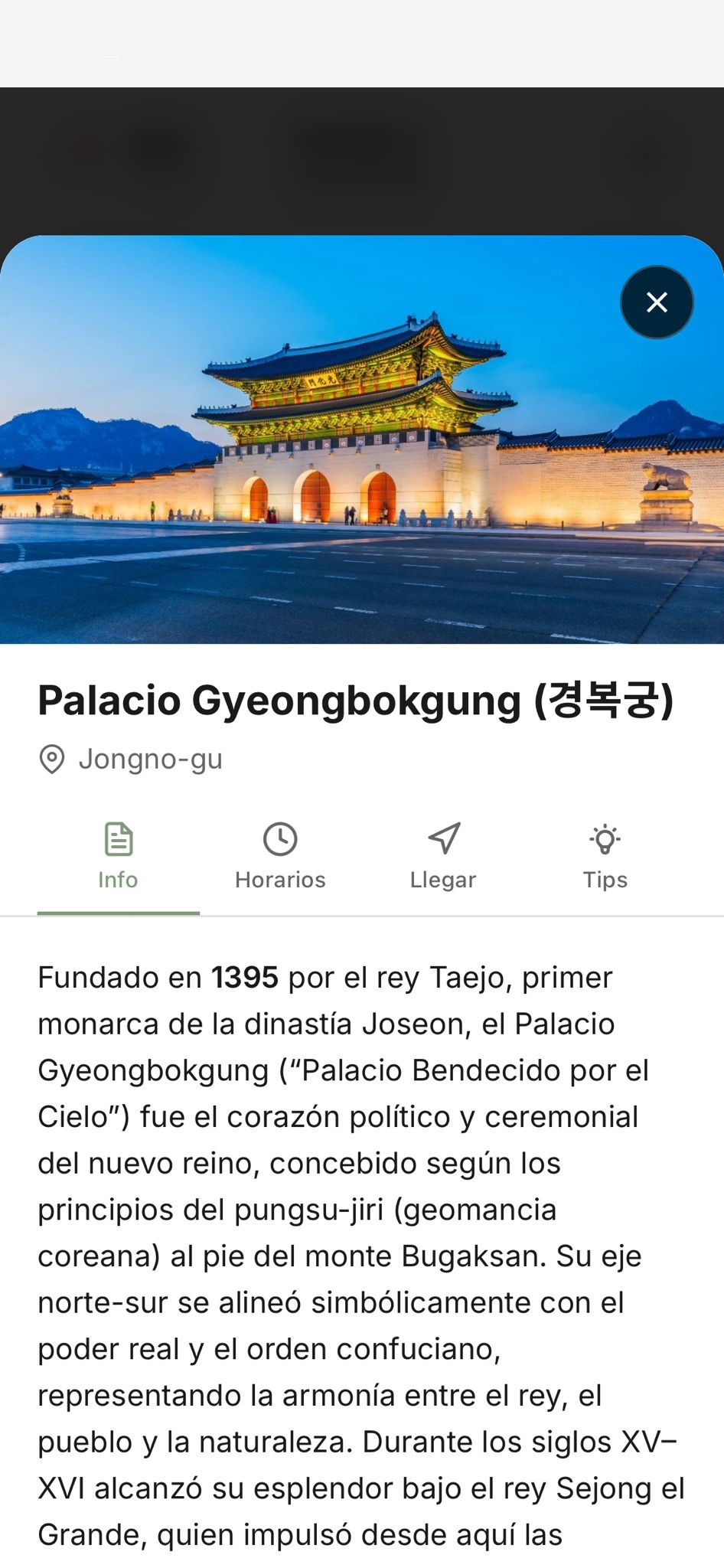Open the Llegar tab
724x1568 pixels.
click(x=442, y=857)
